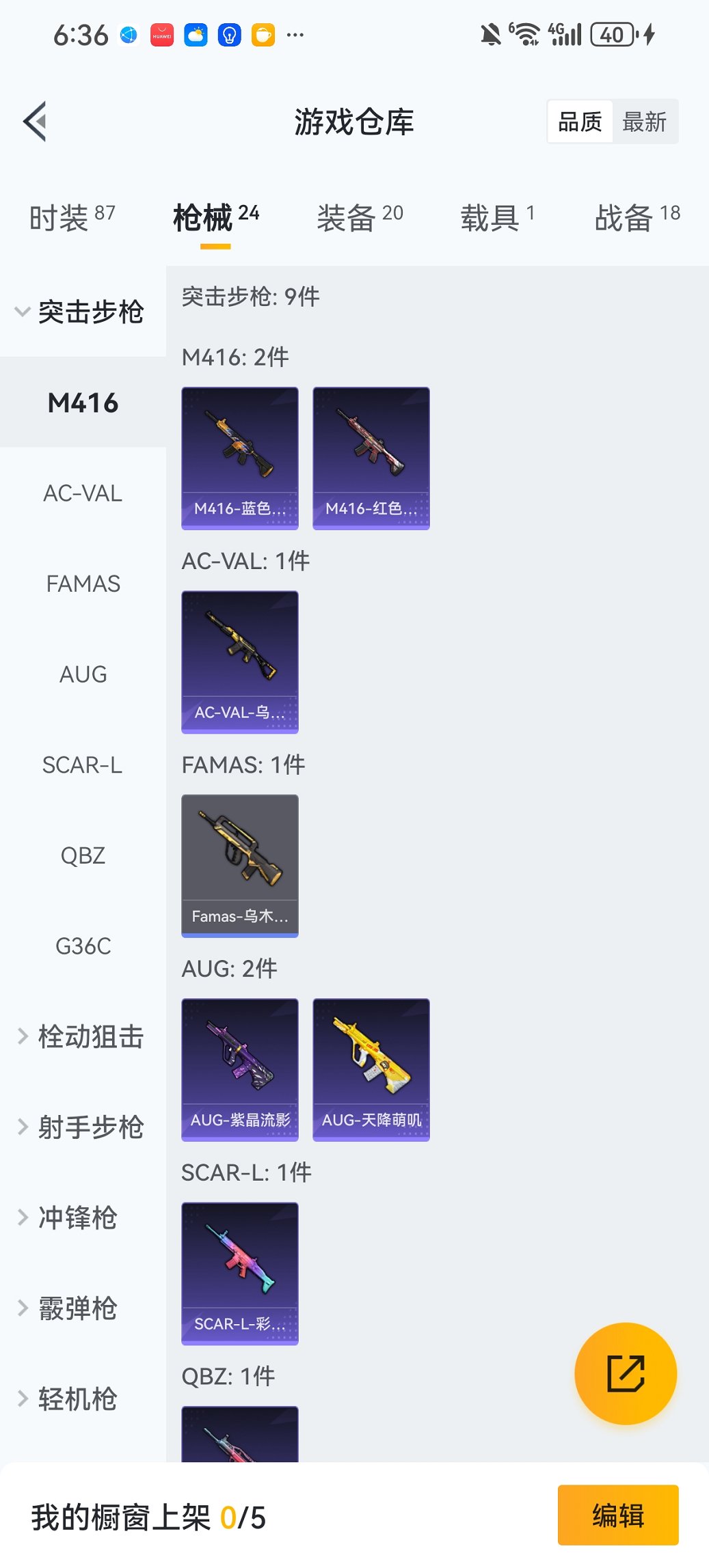Open the 载具 tab
The image size is (709, 1568).
497,218
